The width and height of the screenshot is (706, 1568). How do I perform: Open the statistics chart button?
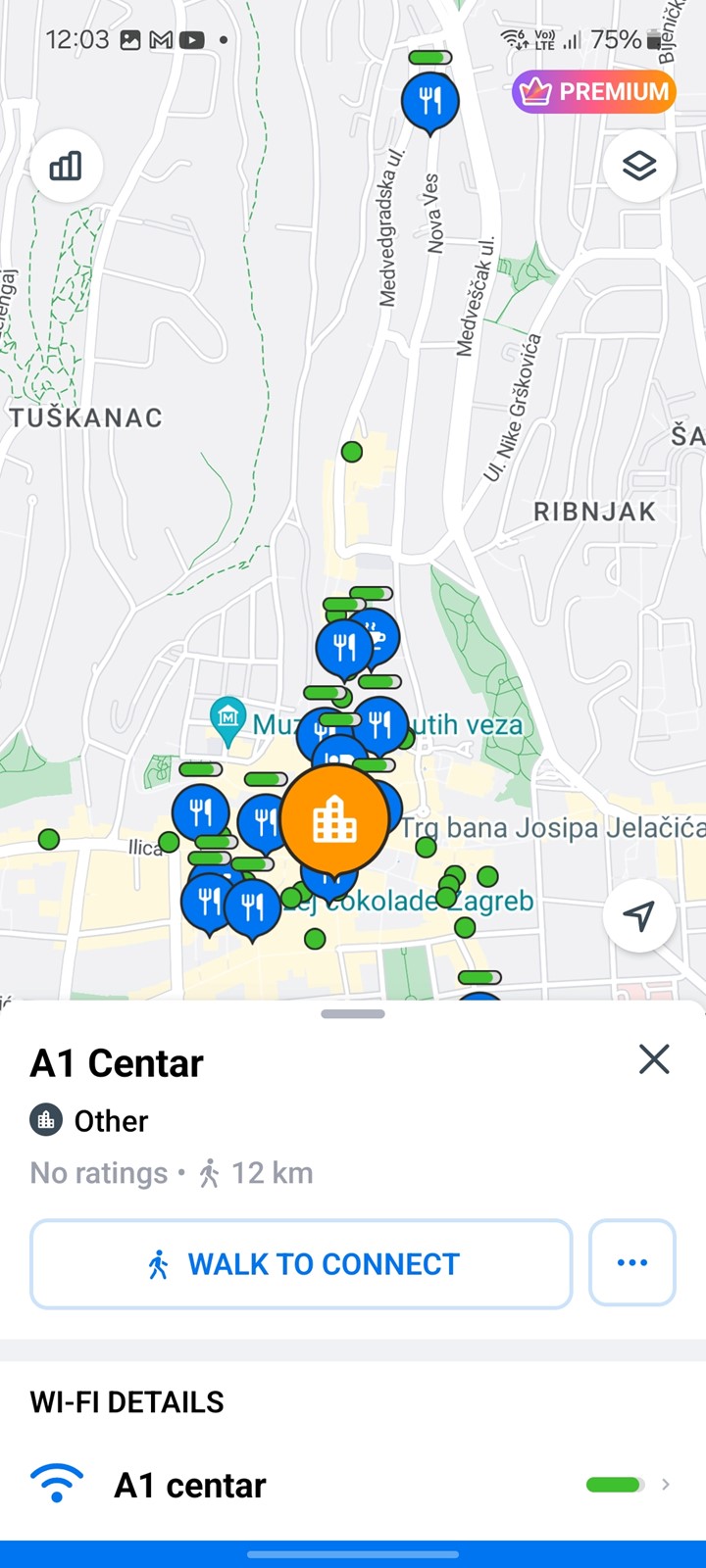[x=66, y=167]
